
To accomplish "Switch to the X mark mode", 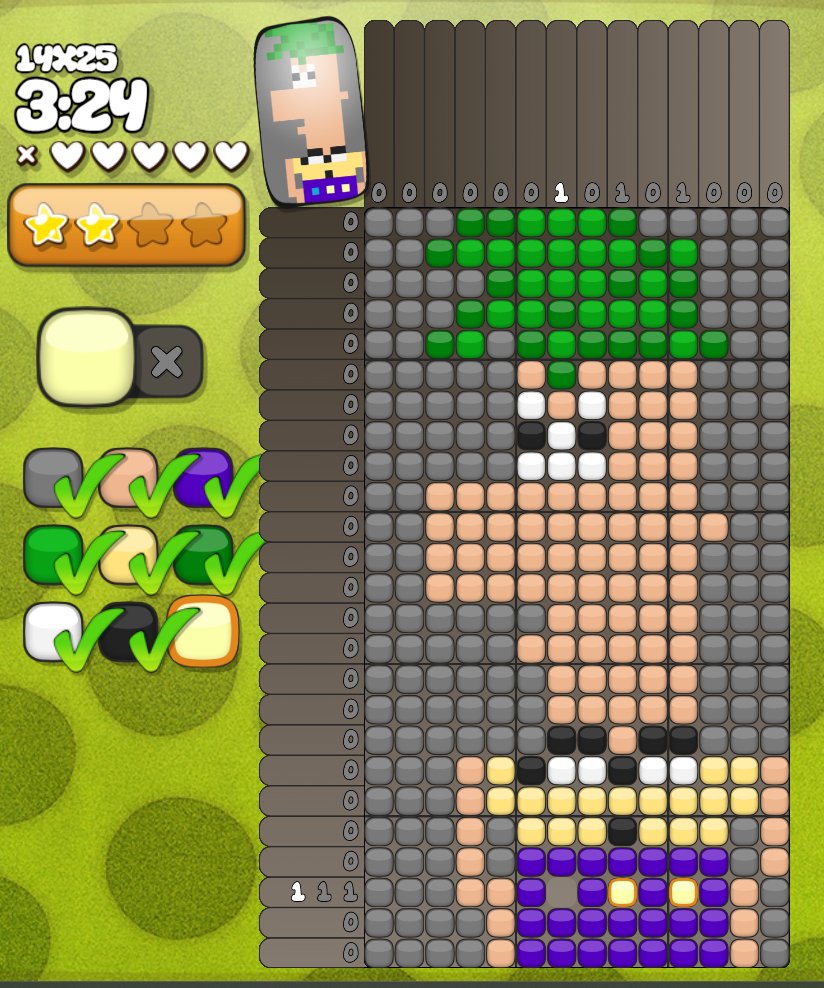I will 167,361.
